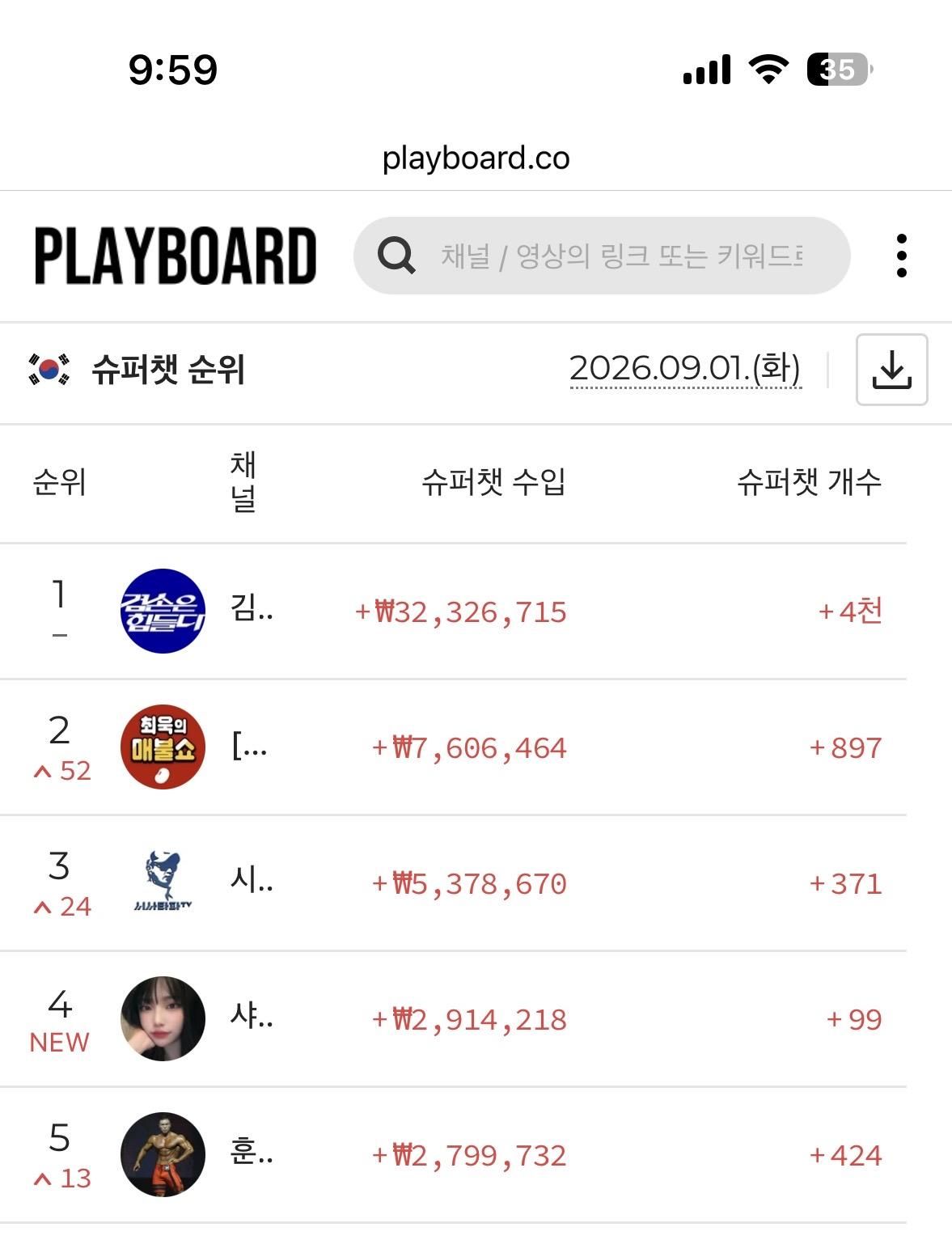Go to the PLAYBOARD home logo
Screen dimensions: 952x1240
[176, 256]
